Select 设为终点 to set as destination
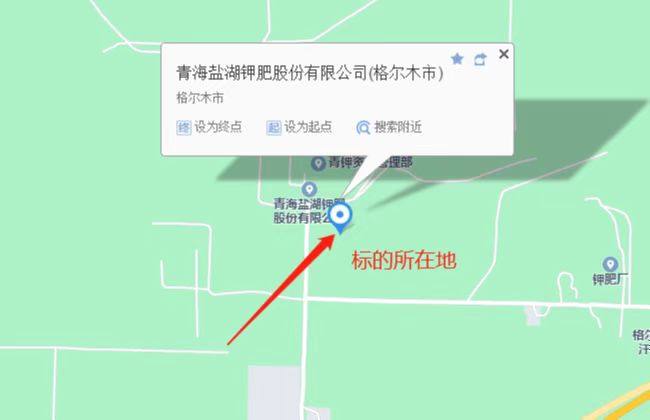 [210, 127]
